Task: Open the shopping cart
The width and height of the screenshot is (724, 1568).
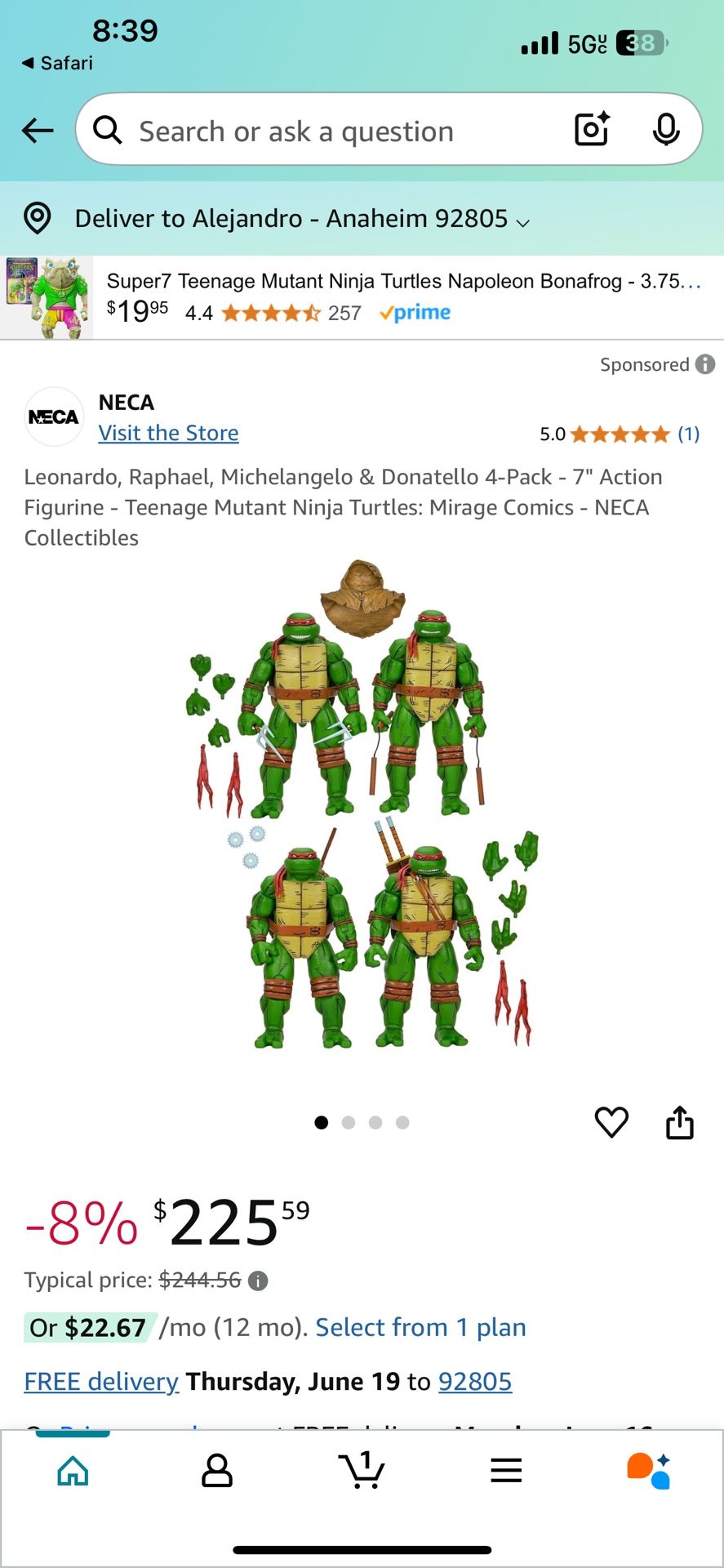Action: [x=362, y=1471]
